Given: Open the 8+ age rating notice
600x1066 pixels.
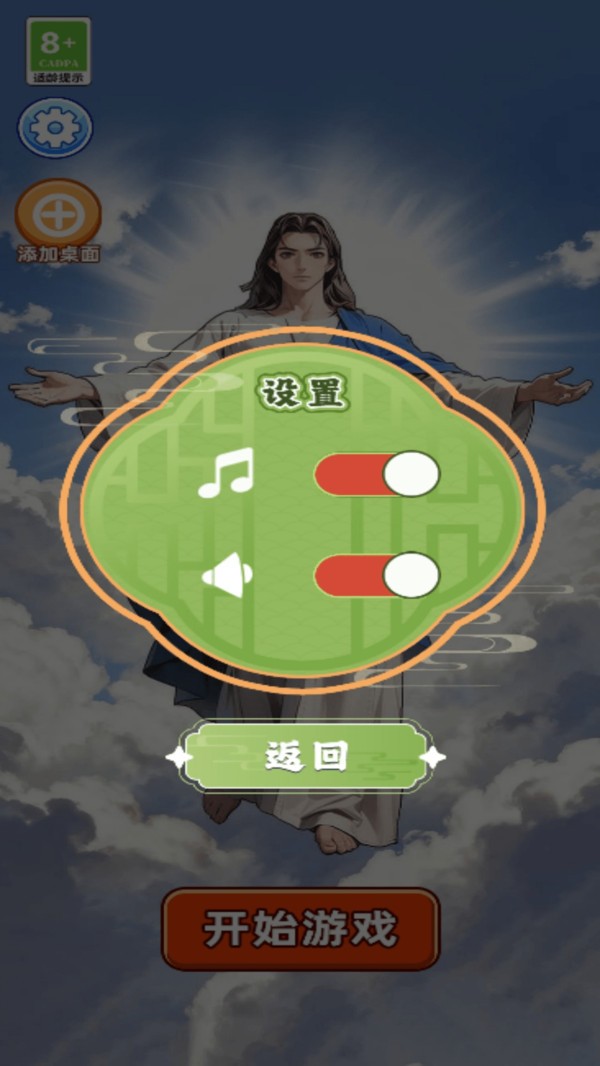Looking at the screenshot, I should (x=58, y=51).
